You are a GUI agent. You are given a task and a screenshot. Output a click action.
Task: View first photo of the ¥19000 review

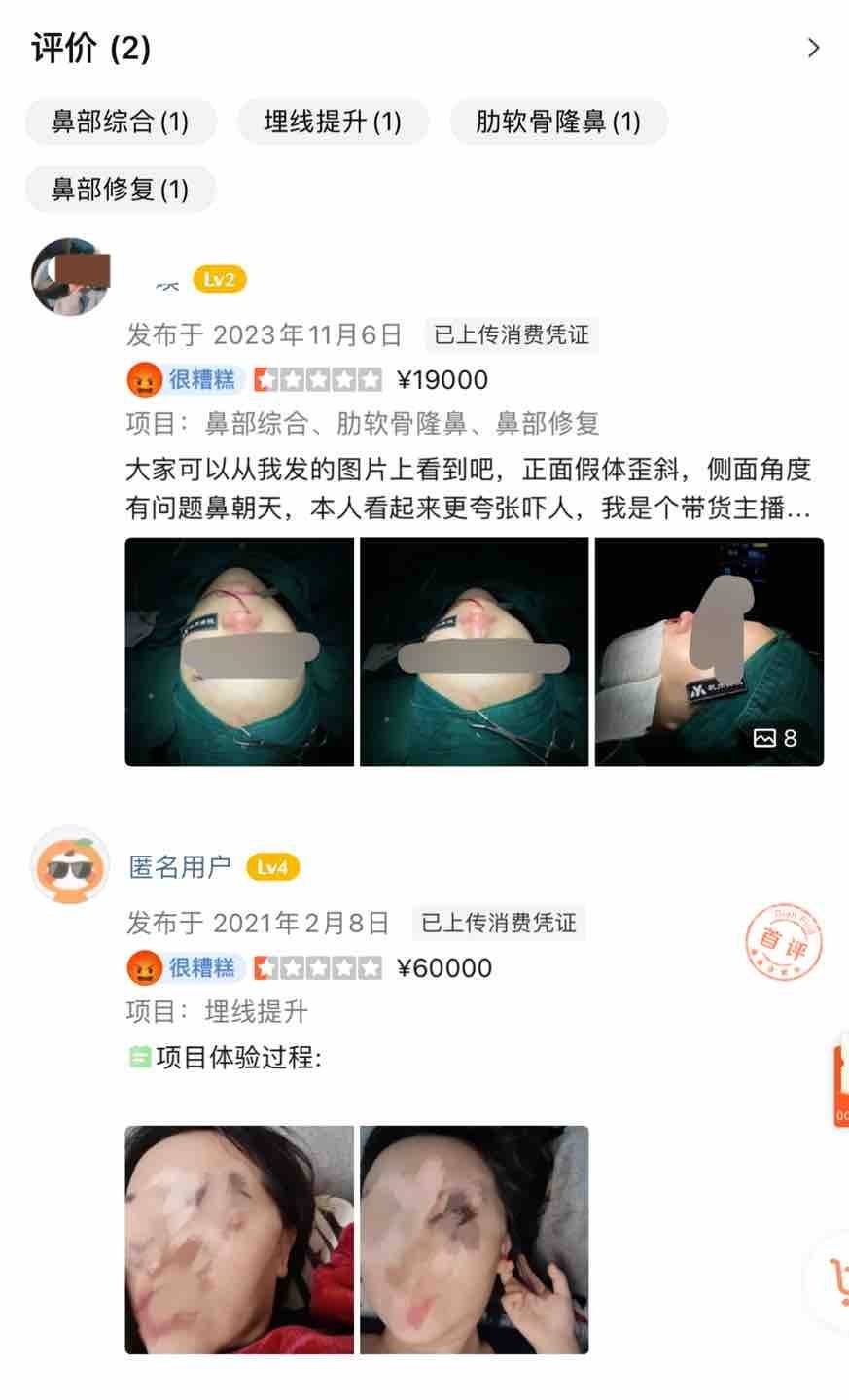239,651
